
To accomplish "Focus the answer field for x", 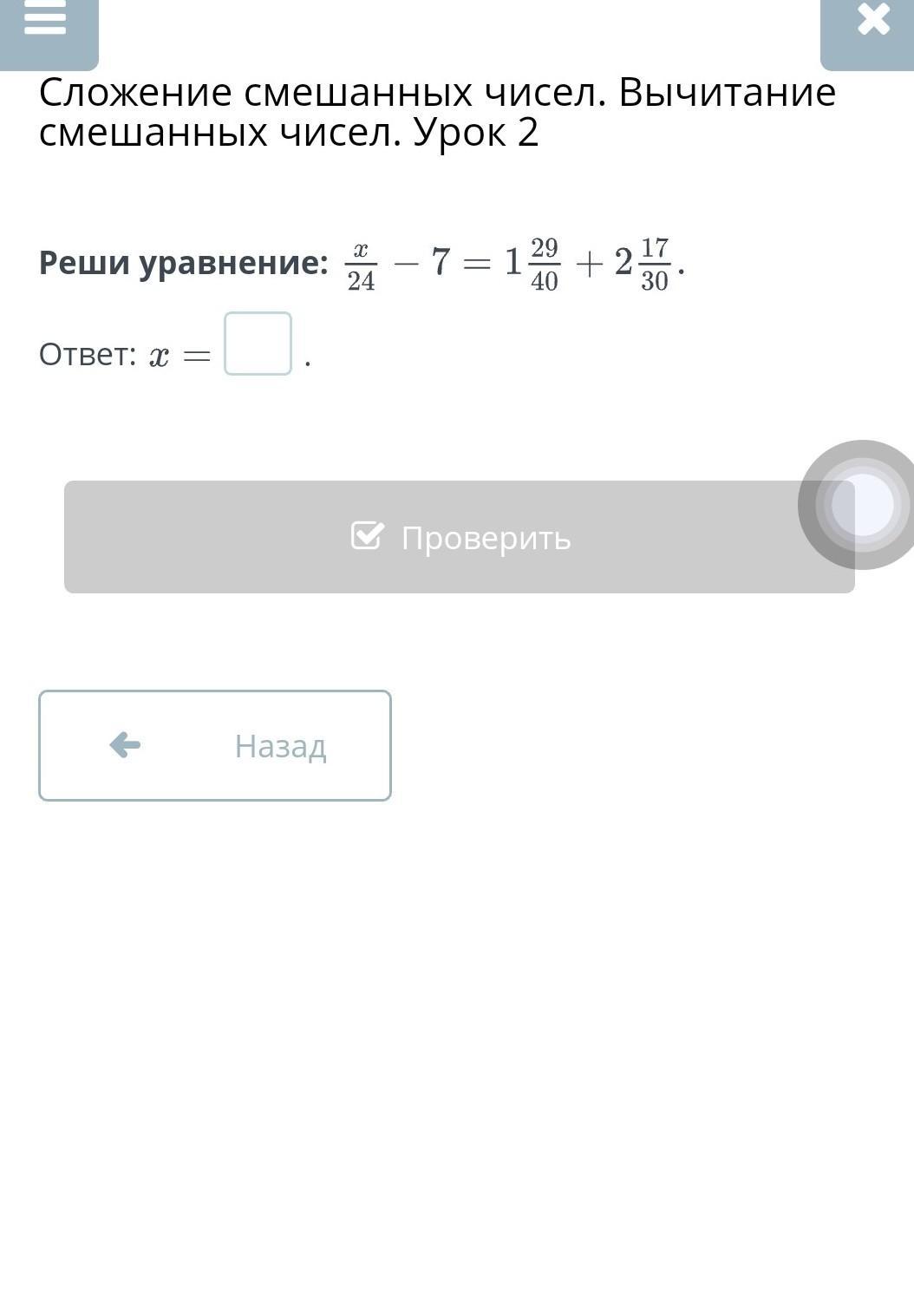I will click(258, 344).
